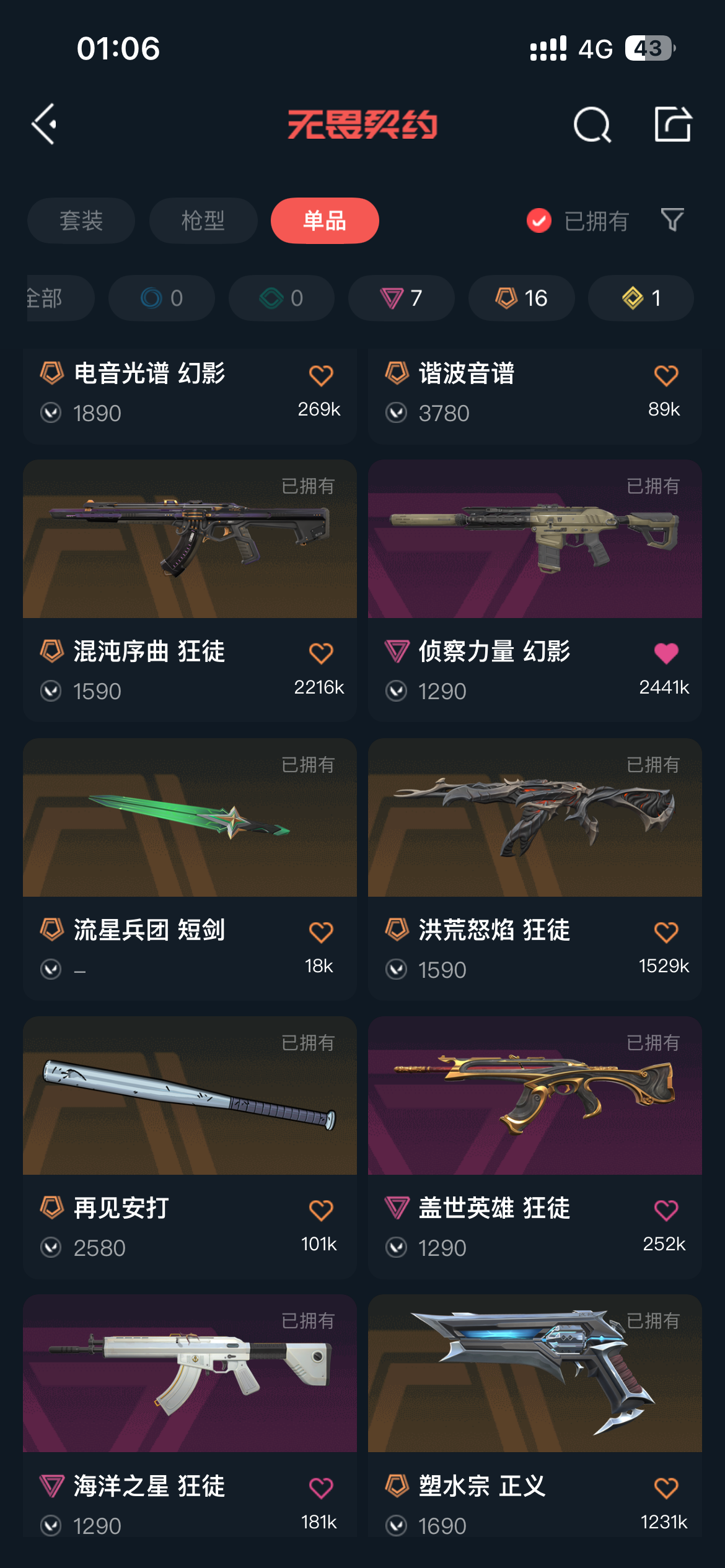Image resolution: width=725 pixels, height=1568 pixels.
Task: Switch to the 套装 tab
Action: coord(81,220)
